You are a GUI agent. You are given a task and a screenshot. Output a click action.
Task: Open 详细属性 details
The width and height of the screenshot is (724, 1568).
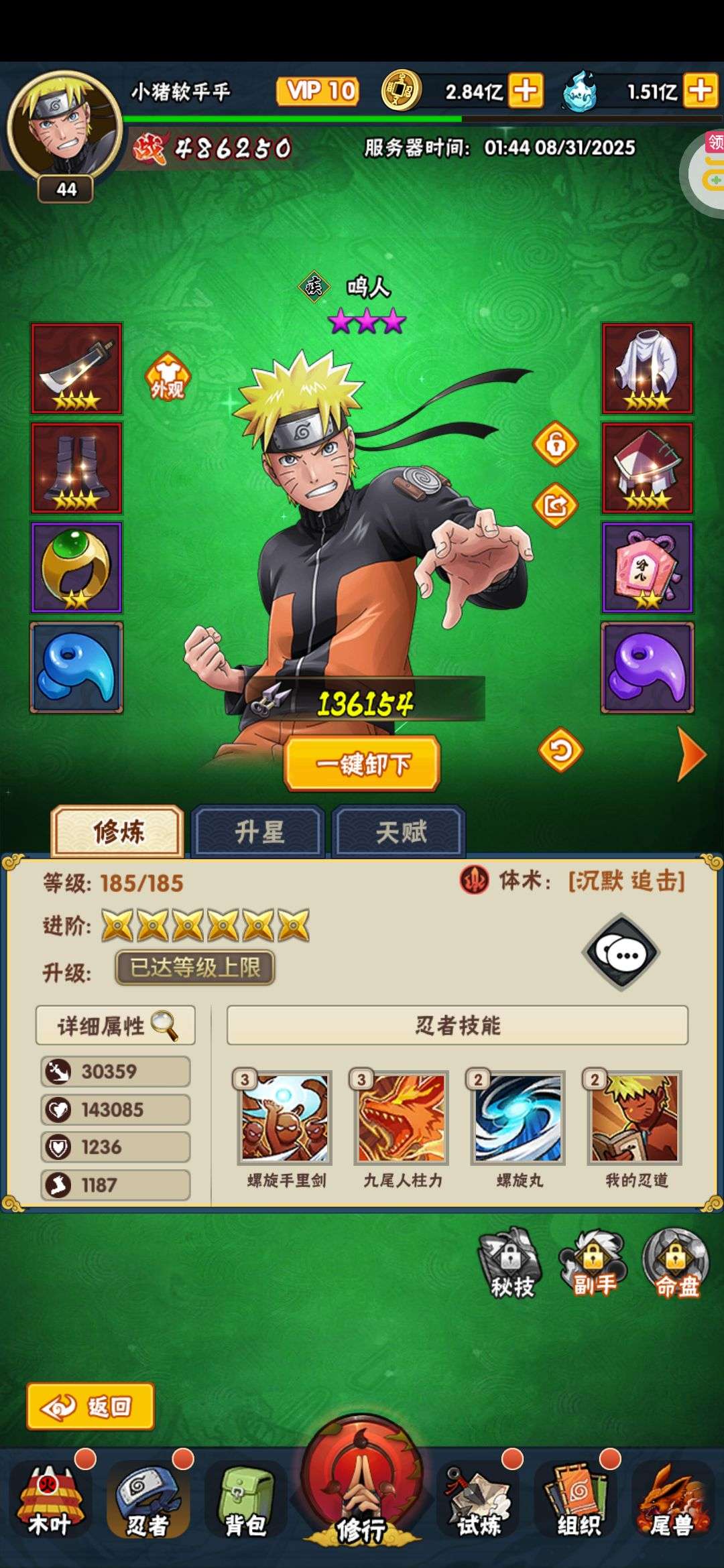point(115,1025)
